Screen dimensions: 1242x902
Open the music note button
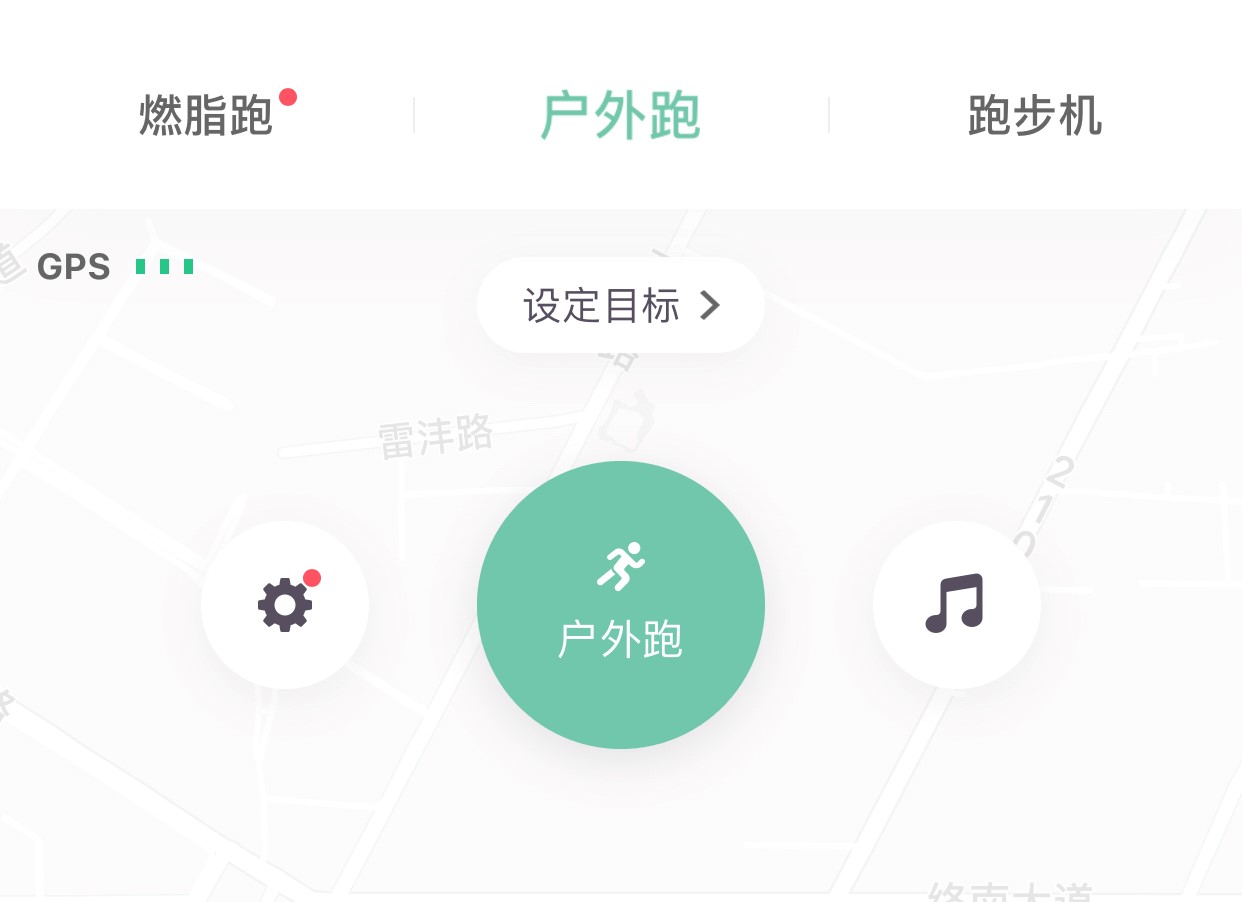956,605
